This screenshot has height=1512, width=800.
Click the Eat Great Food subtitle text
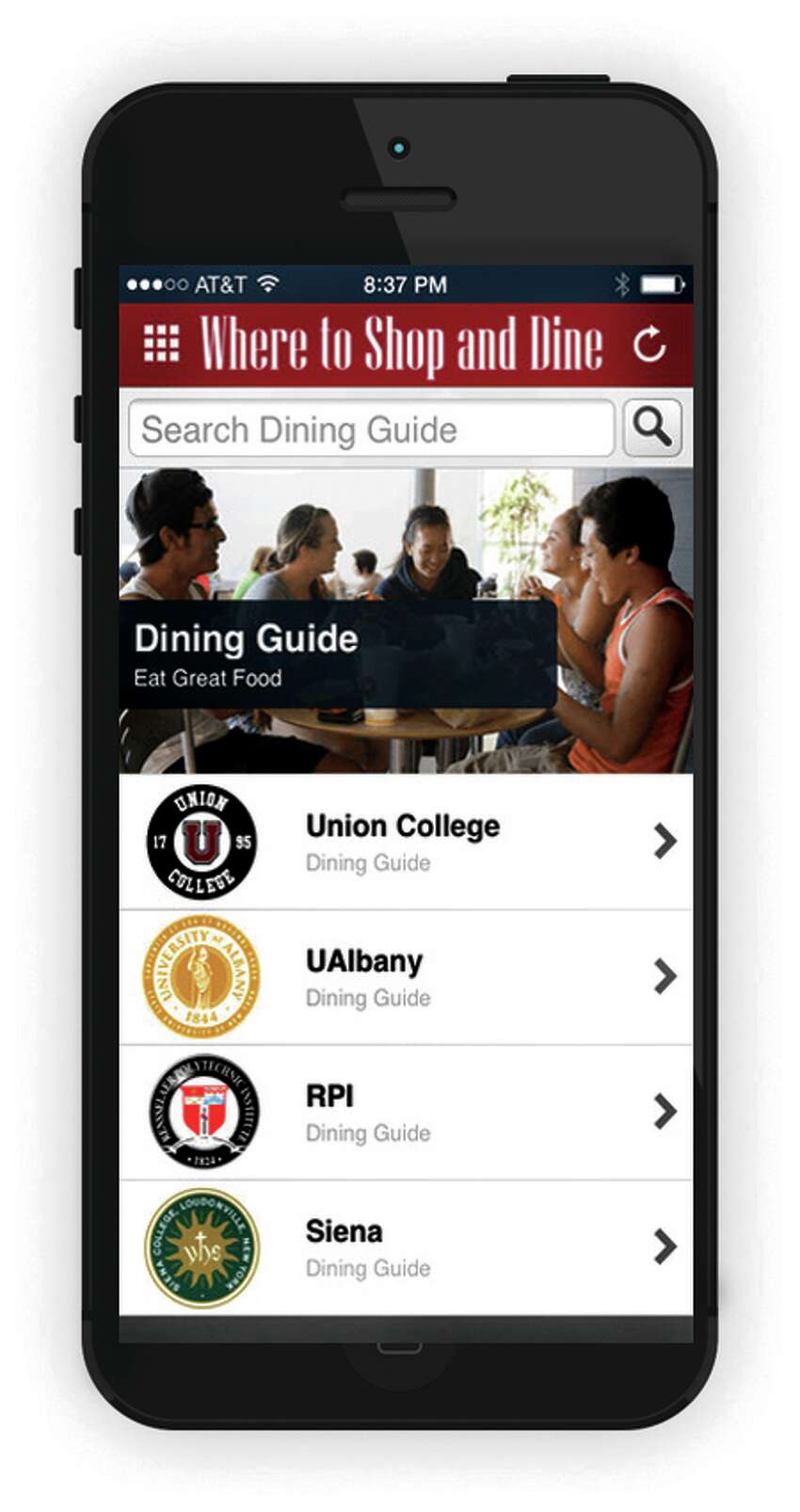[208, 679]
